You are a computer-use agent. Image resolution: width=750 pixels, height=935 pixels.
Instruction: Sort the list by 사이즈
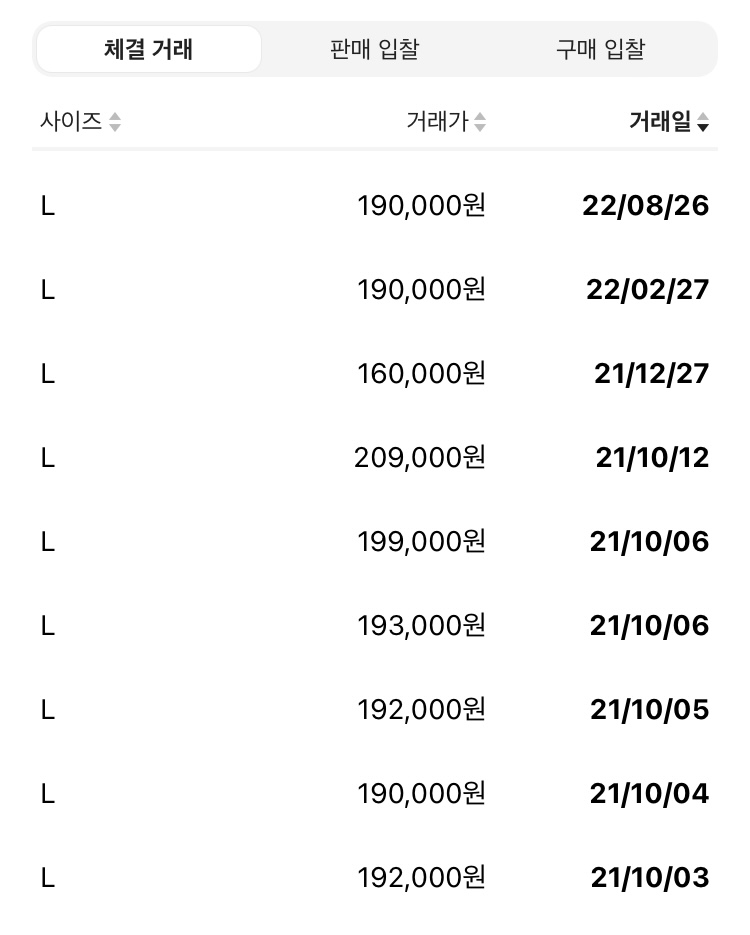80,122
